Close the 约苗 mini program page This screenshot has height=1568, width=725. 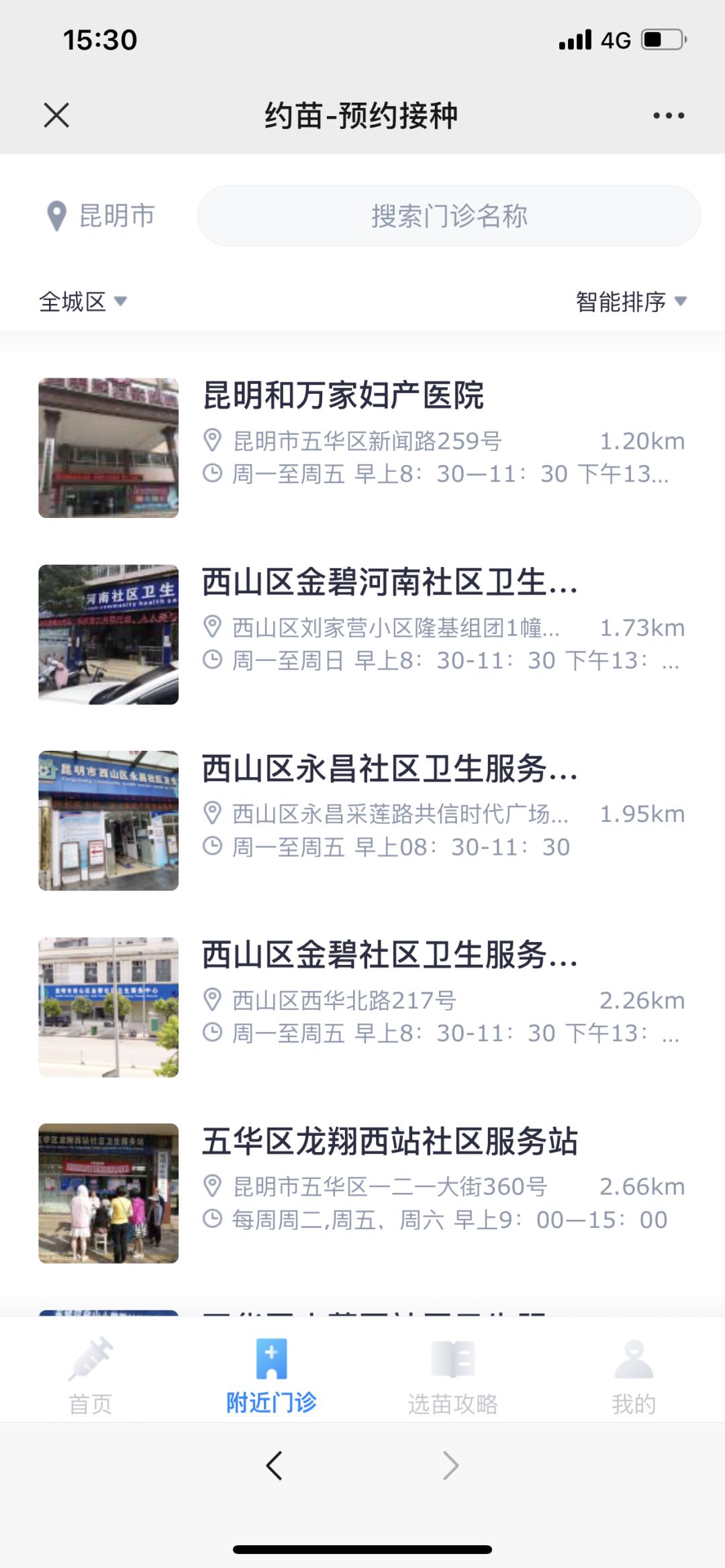56,115
